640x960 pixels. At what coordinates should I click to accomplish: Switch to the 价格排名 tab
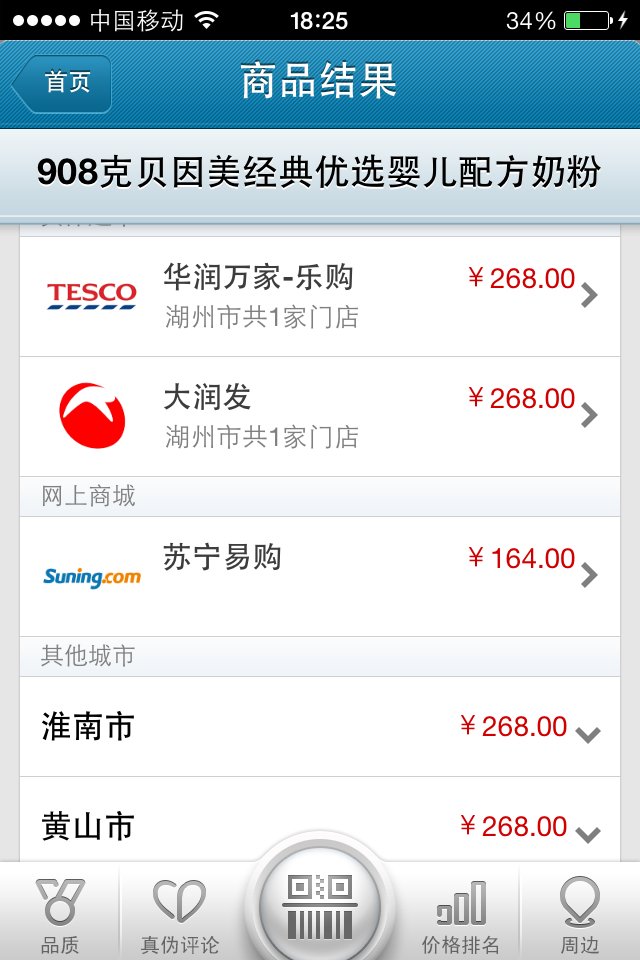pos(460,915)
